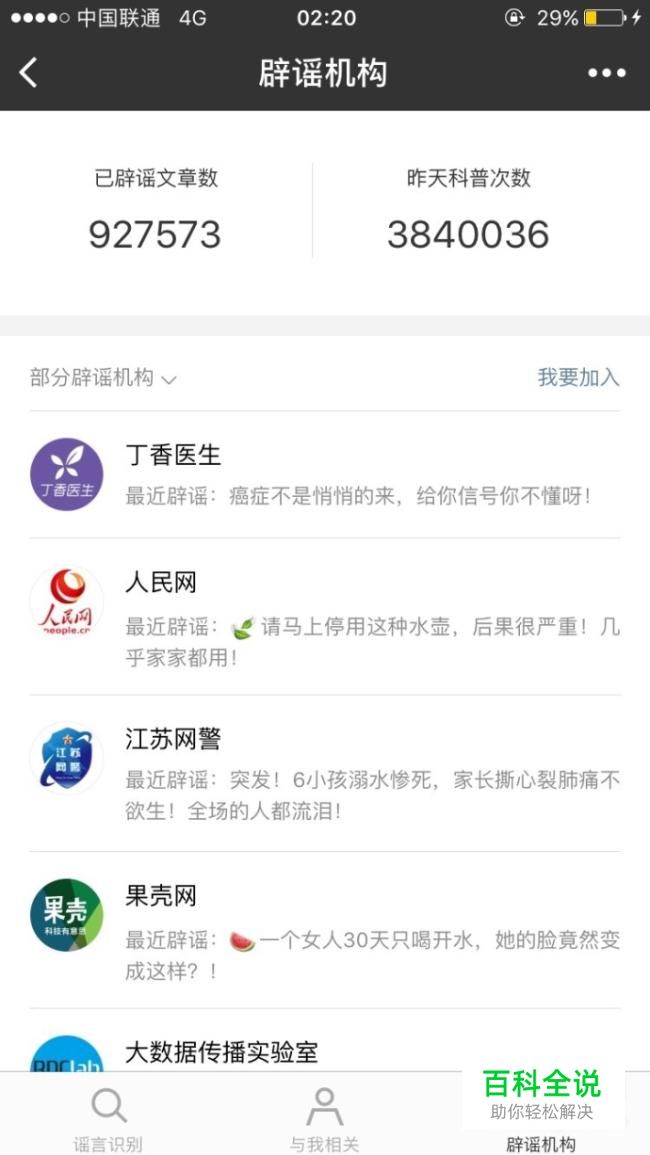Go back using the top-left arrow

(x=29, y=72)
